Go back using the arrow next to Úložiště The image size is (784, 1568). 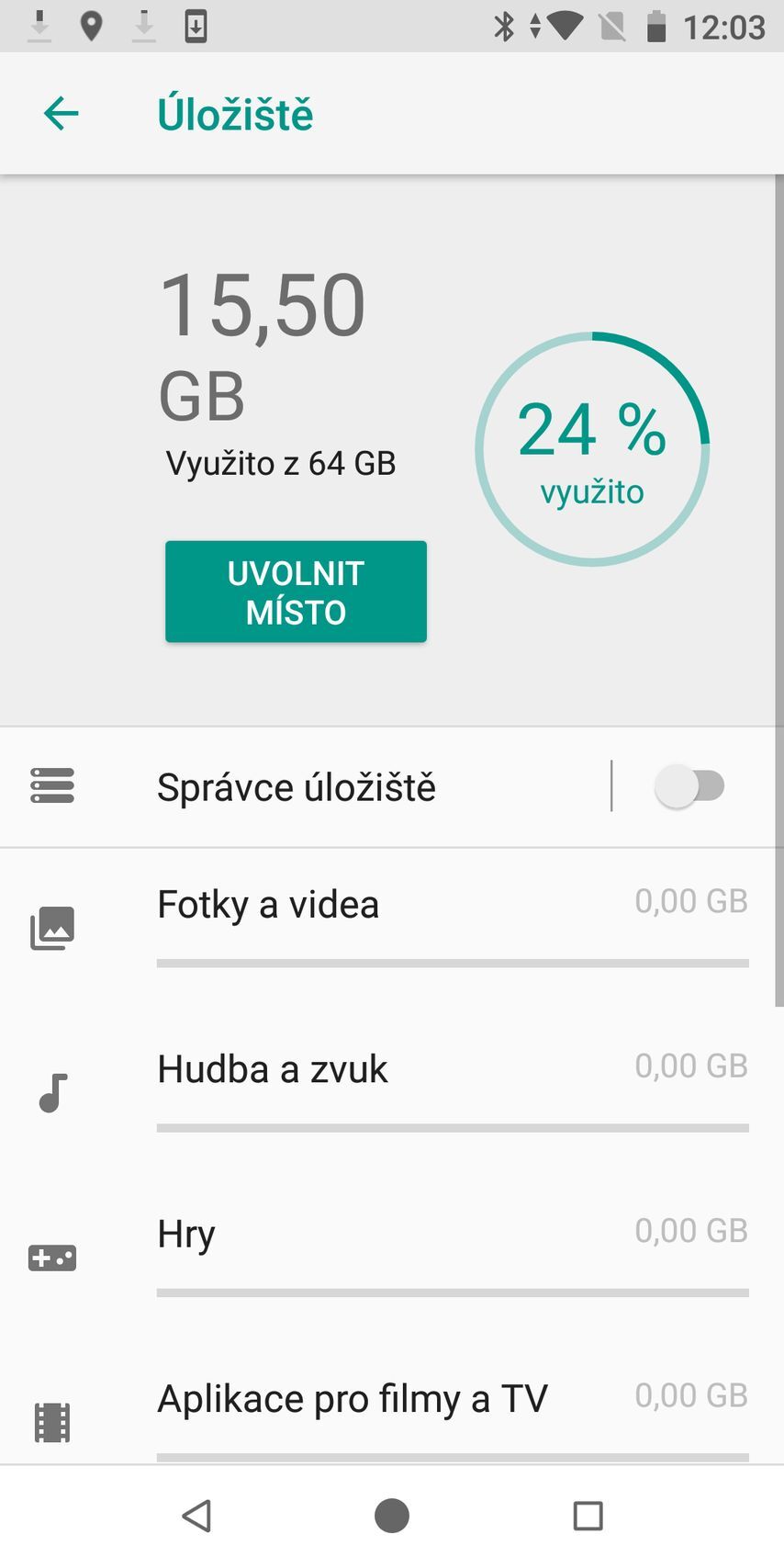click(61, 113)
